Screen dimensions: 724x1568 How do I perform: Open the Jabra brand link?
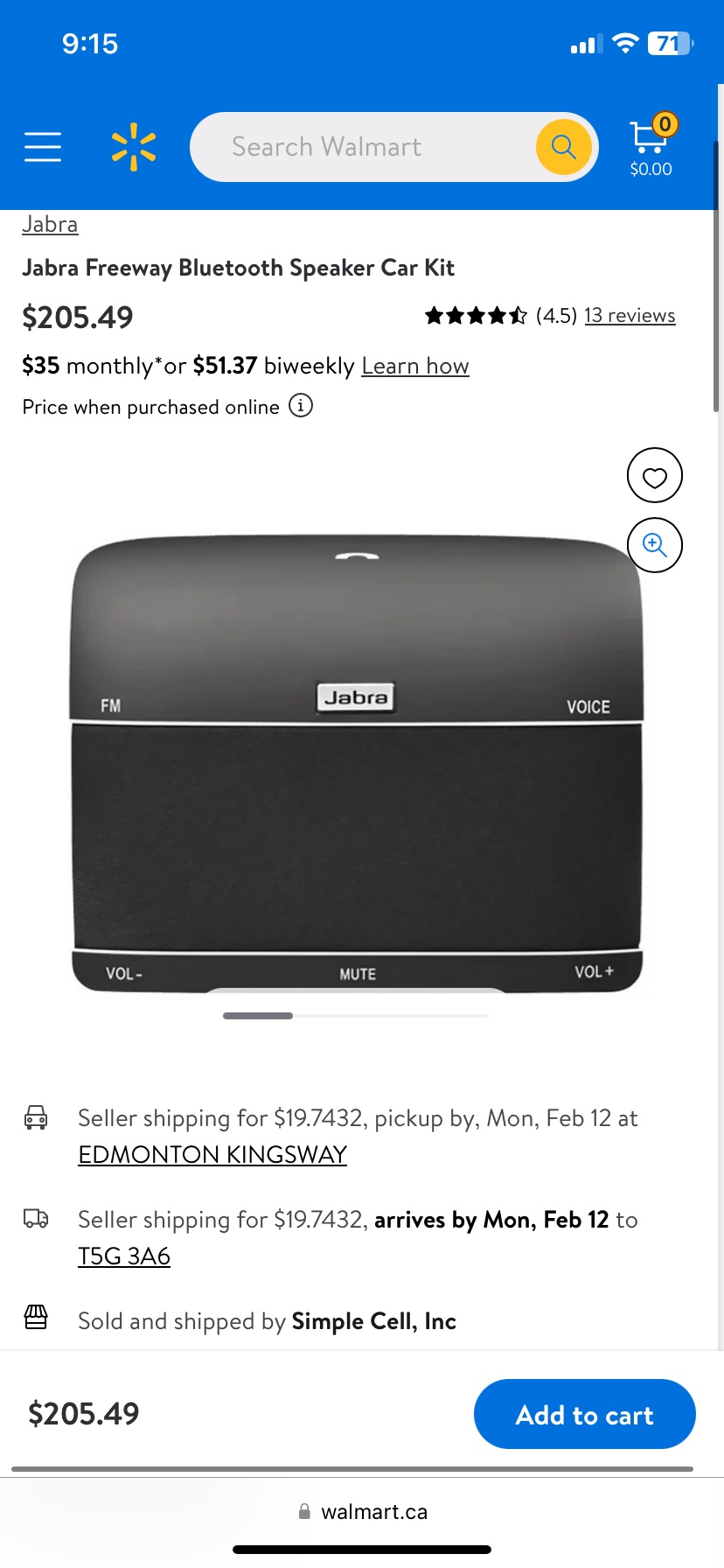(50, 225)
